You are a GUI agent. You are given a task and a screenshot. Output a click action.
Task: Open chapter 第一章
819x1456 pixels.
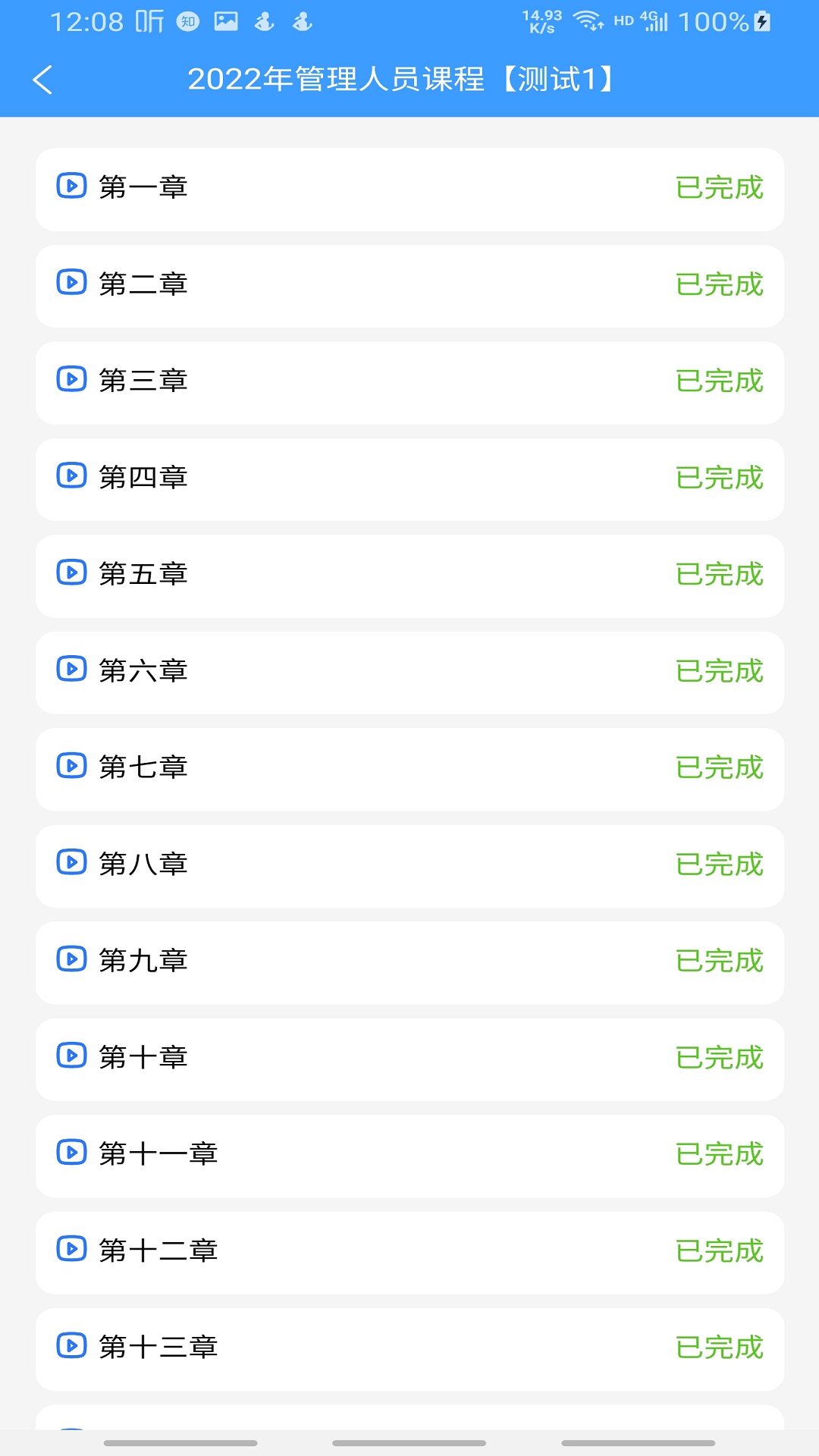coord(409,189)
